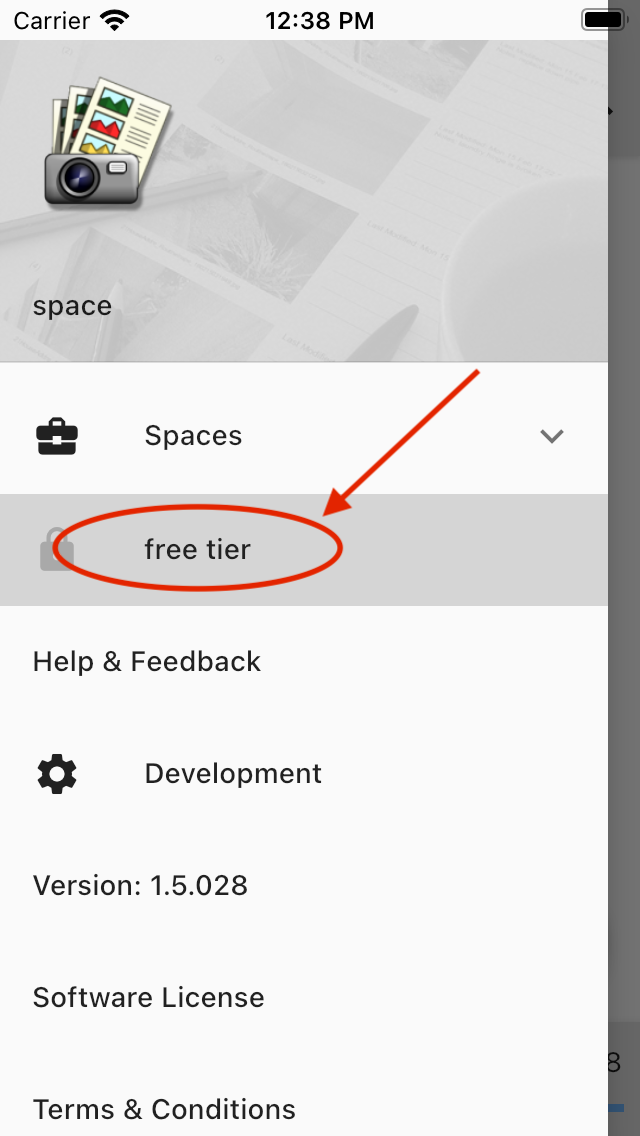
Task: Open Help & Feedback
Action: click(304, 661)
